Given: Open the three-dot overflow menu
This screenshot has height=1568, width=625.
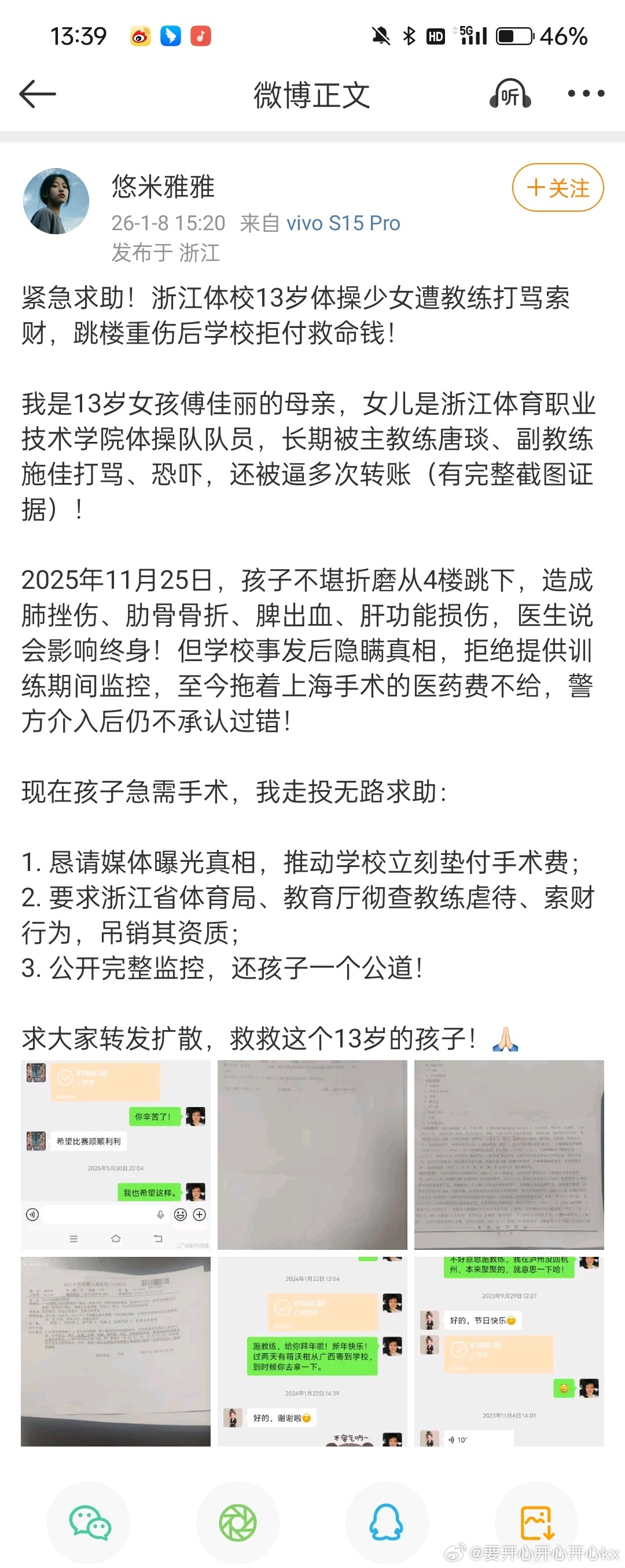Looking at the screenshot, I should pyautogui.click(x=586, y=94).
